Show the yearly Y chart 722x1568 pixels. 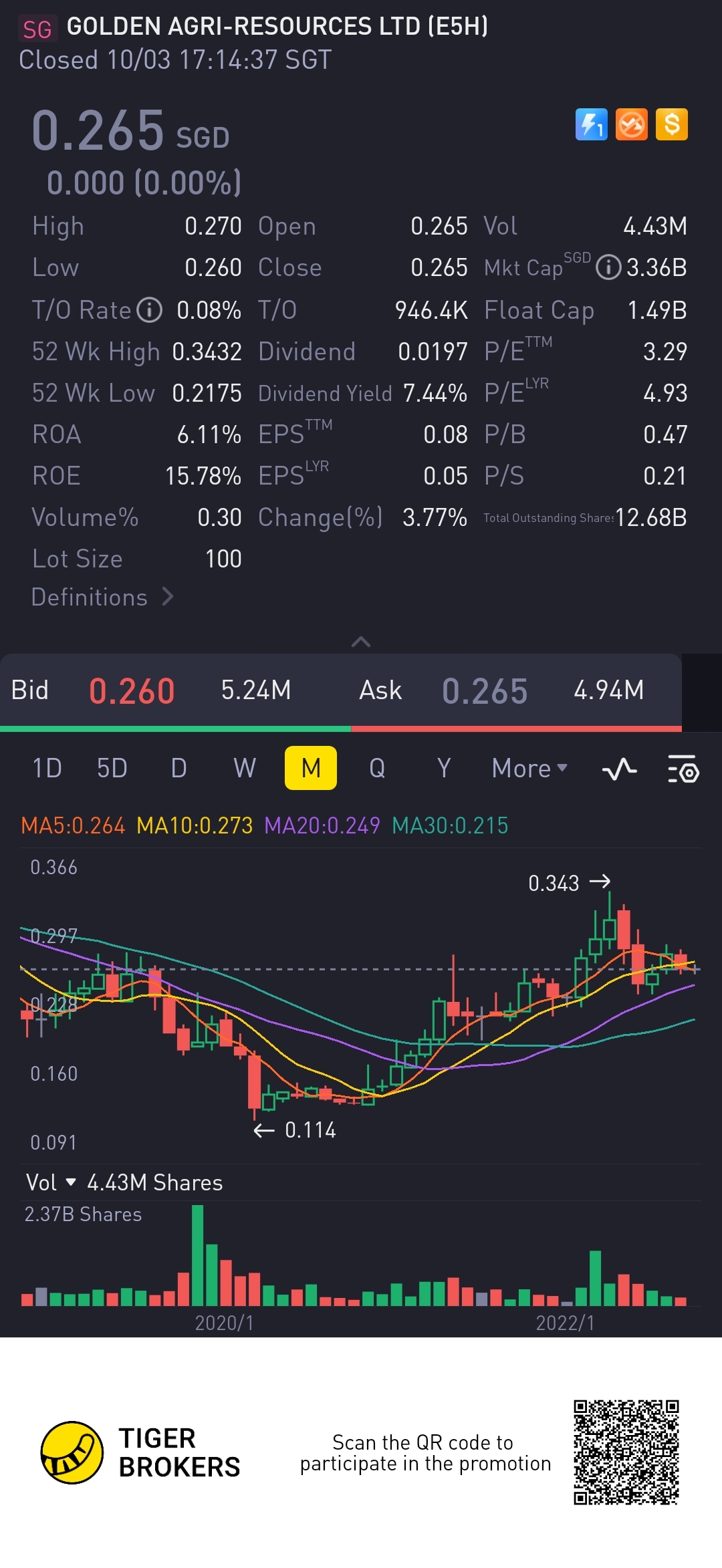443,769
